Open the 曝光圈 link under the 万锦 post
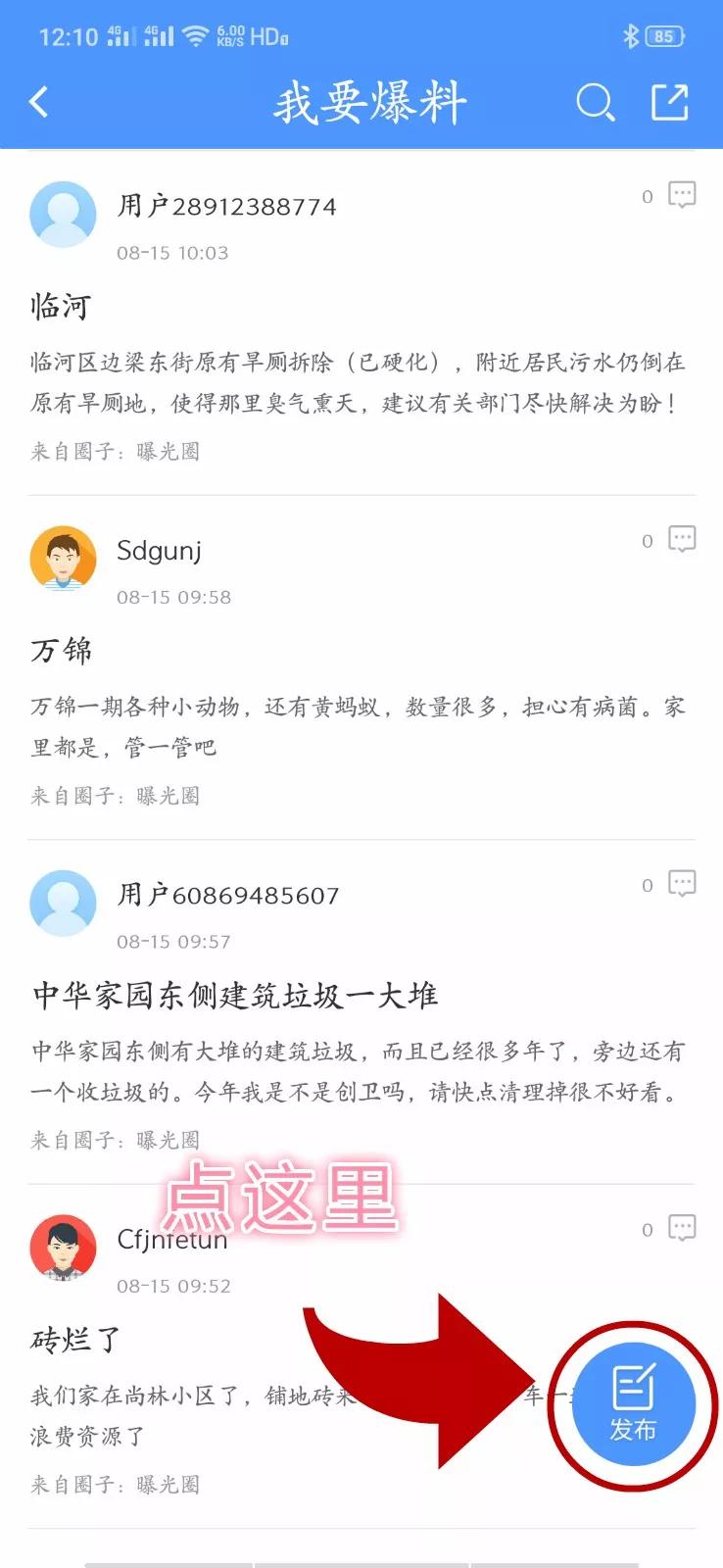Screen dimensions: 723x1568 click(165, 796)
